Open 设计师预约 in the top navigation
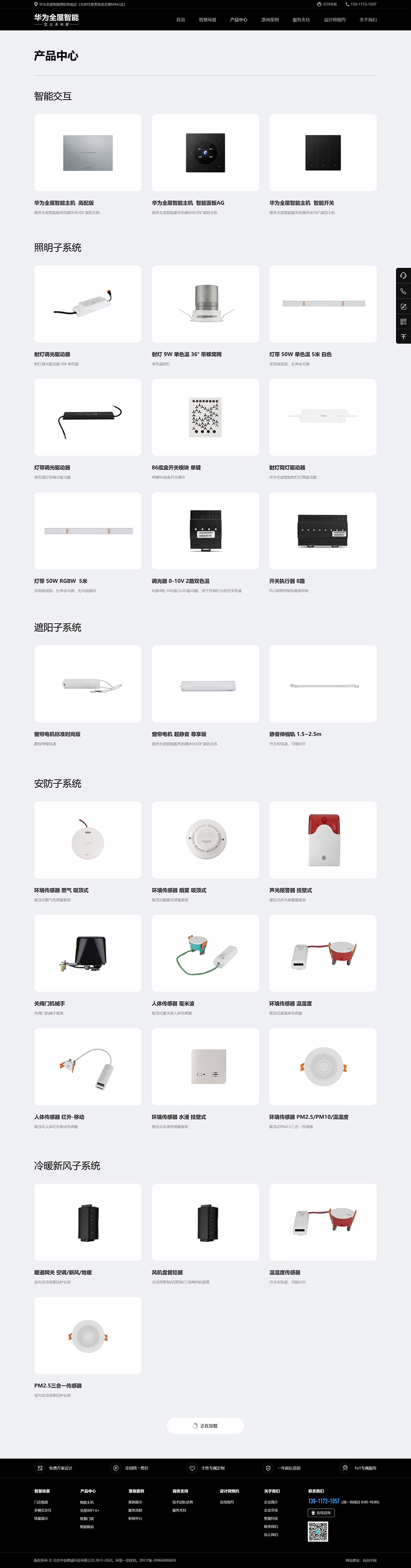411x1568 pixels. pos(334,19)
